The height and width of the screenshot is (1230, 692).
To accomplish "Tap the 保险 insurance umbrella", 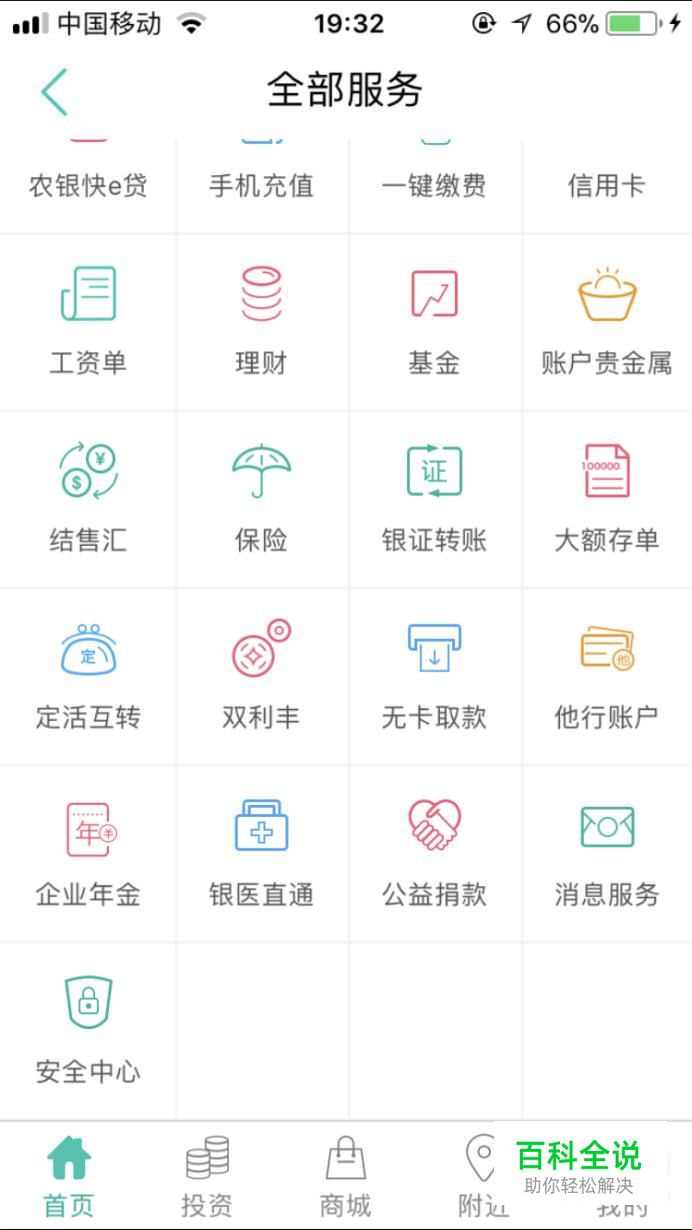I will [261, 497].
